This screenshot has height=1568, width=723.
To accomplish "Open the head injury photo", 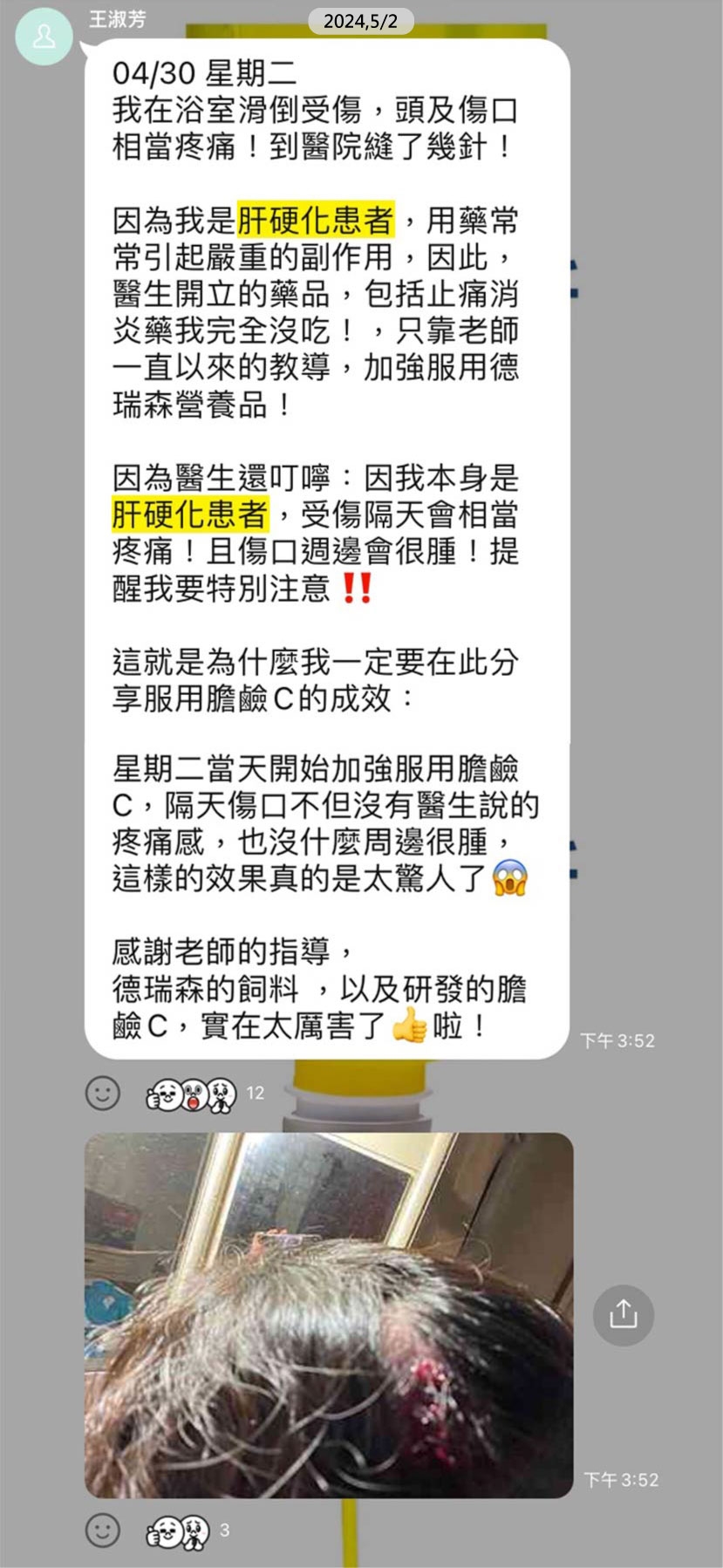I will 329,1315.
